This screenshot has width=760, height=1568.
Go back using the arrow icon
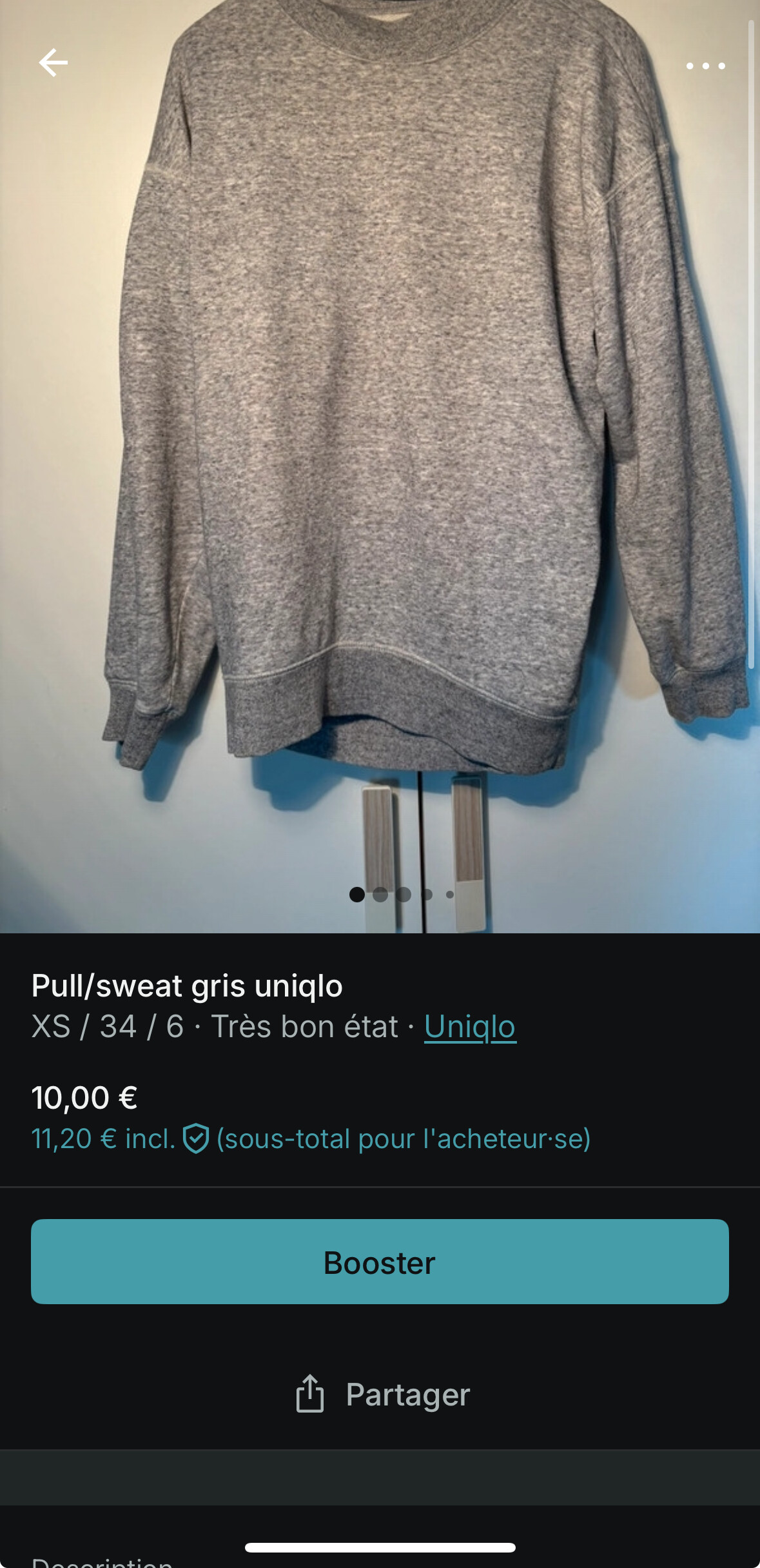coord(53,63)
